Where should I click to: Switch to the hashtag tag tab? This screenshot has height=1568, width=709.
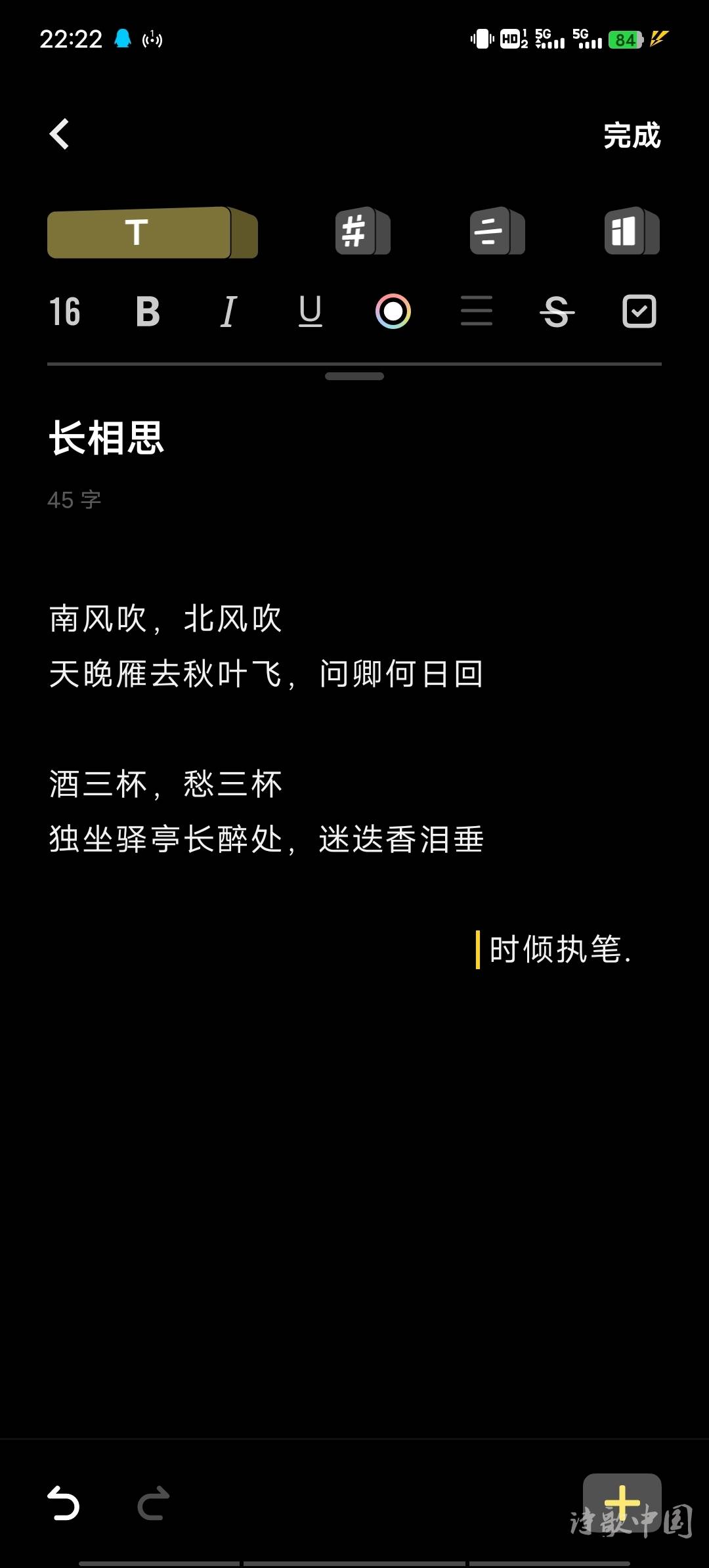(x=362, y=232)
